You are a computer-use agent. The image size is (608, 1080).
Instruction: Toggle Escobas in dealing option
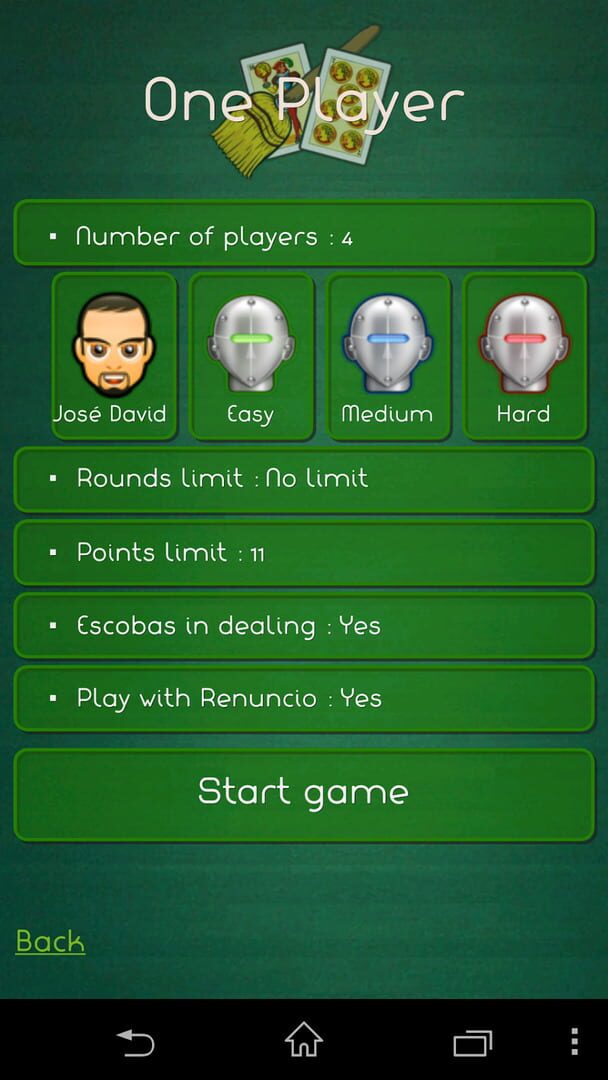click(x=304, y=626)
